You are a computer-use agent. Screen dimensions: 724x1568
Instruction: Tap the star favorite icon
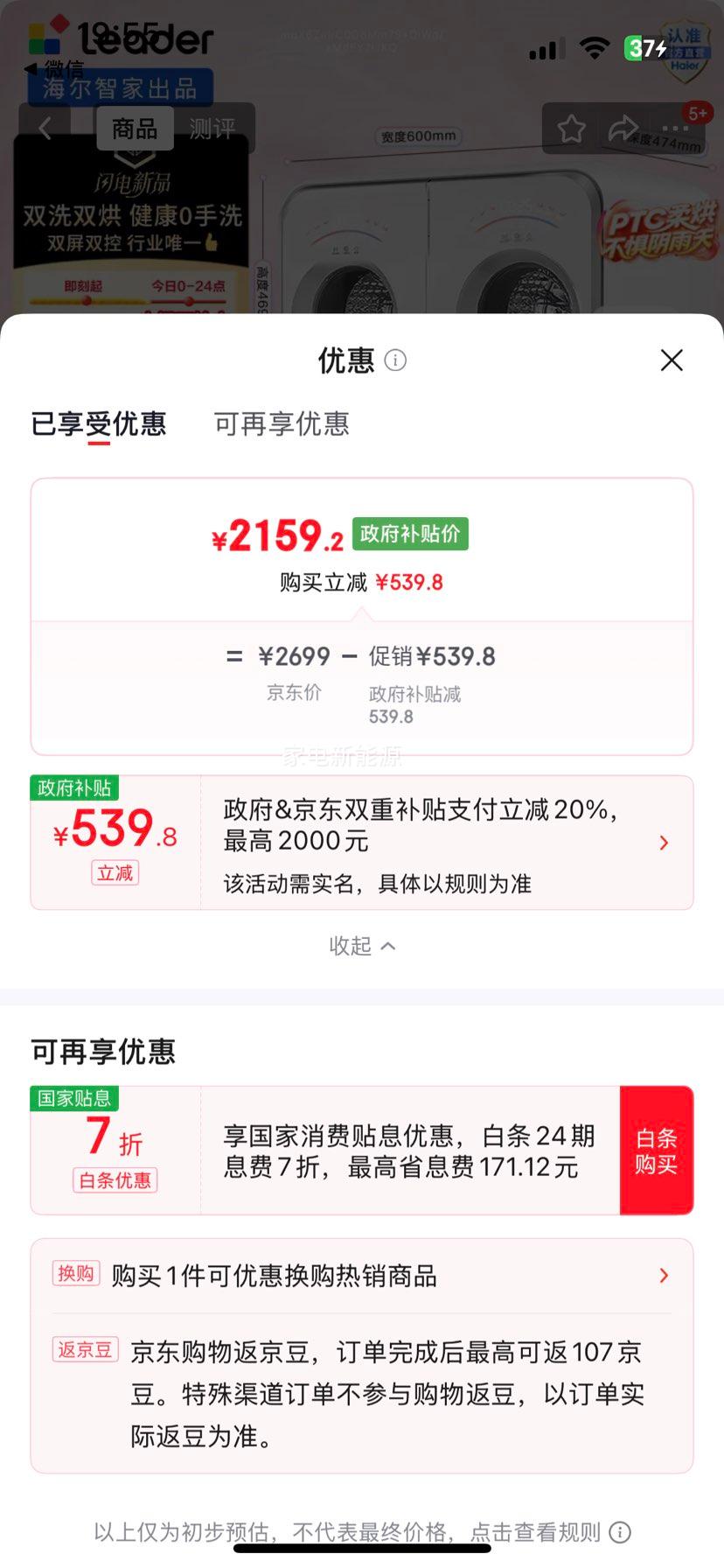pyautogui.click(x=571, y=129)
